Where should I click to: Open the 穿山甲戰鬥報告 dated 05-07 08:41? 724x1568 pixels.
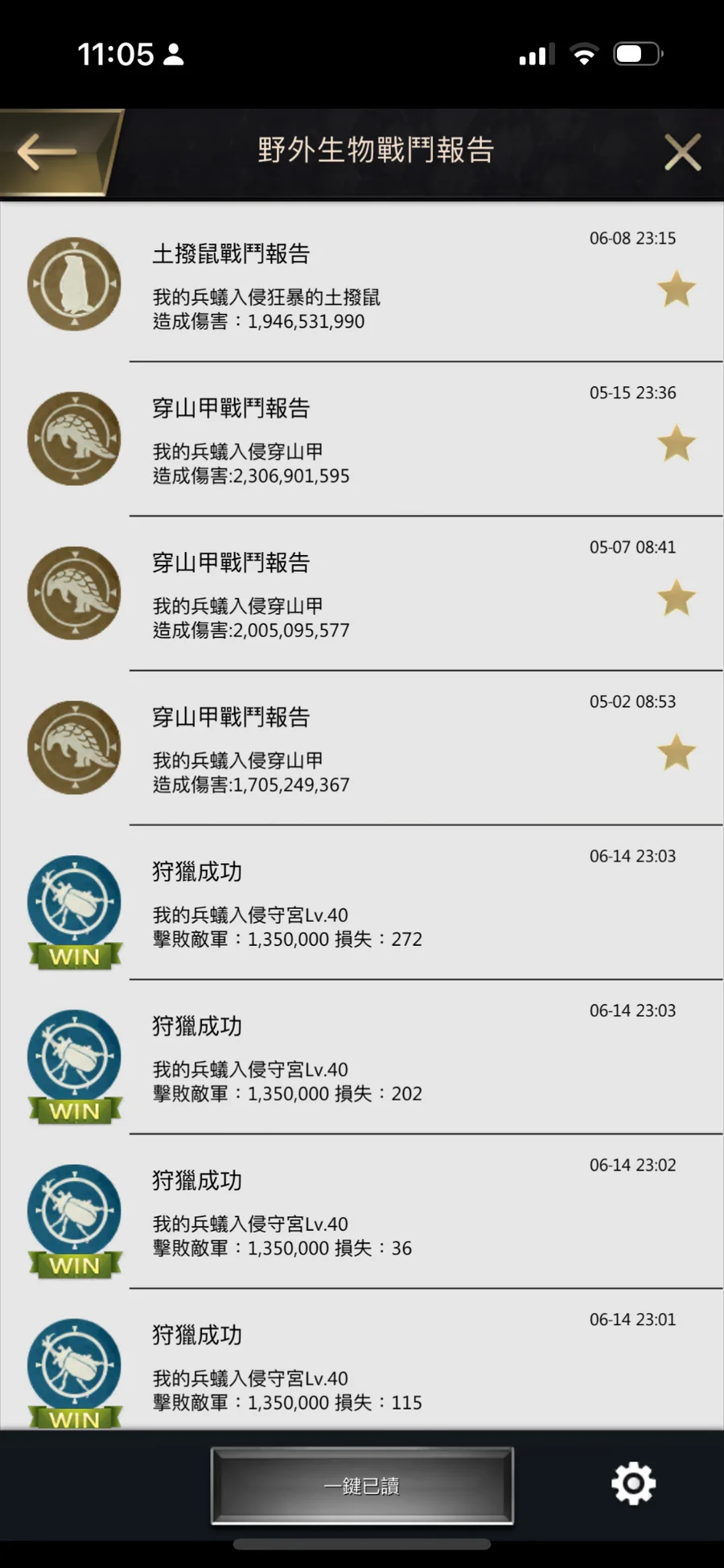coord(362,595)
